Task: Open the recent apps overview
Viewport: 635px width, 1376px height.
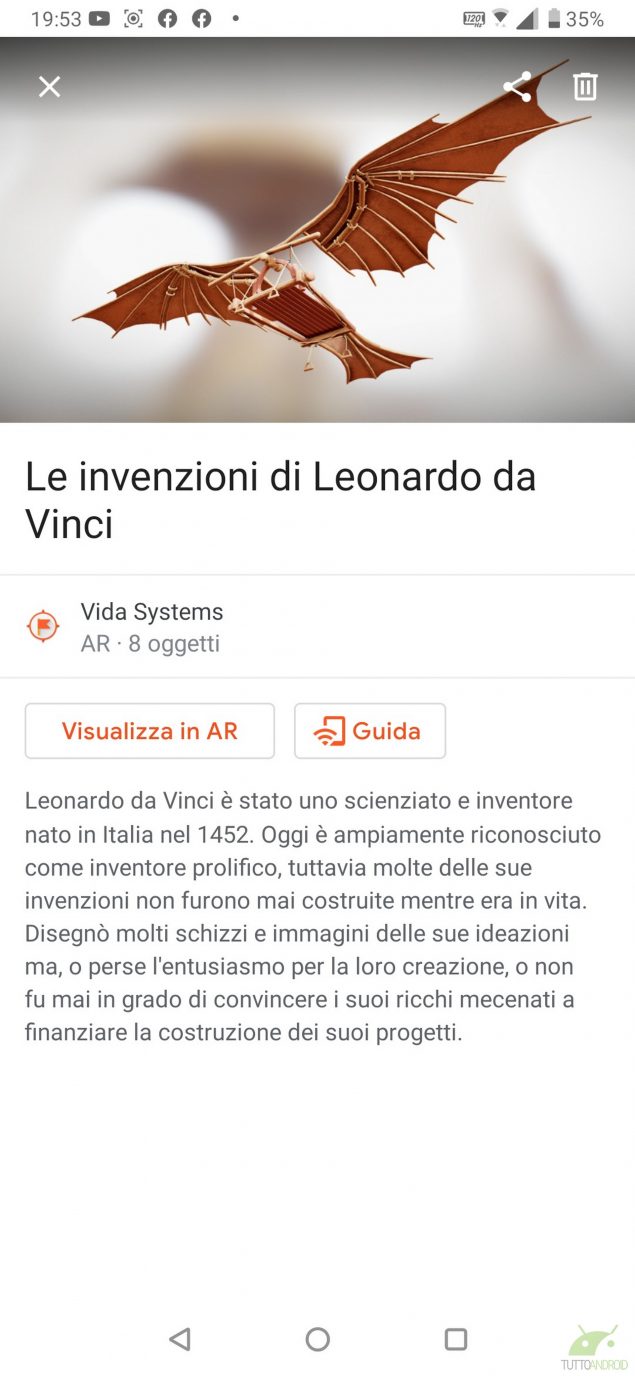Action: click(x=456, y=1339)
